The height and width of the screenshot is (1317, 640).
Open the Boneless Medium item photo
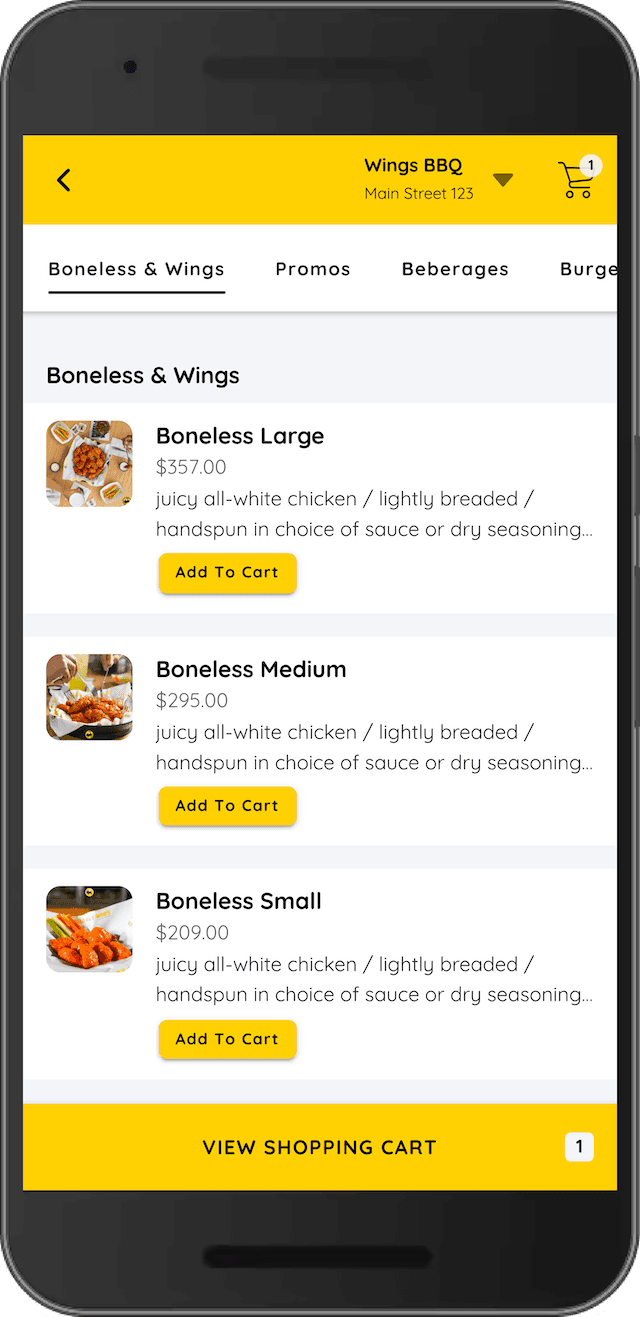tap(89, 697)
